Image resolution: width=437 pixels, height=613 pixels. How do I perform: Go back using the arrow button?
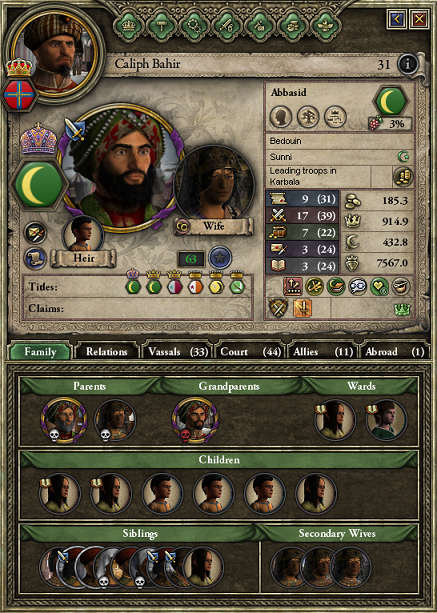click(x=397, y=19)
